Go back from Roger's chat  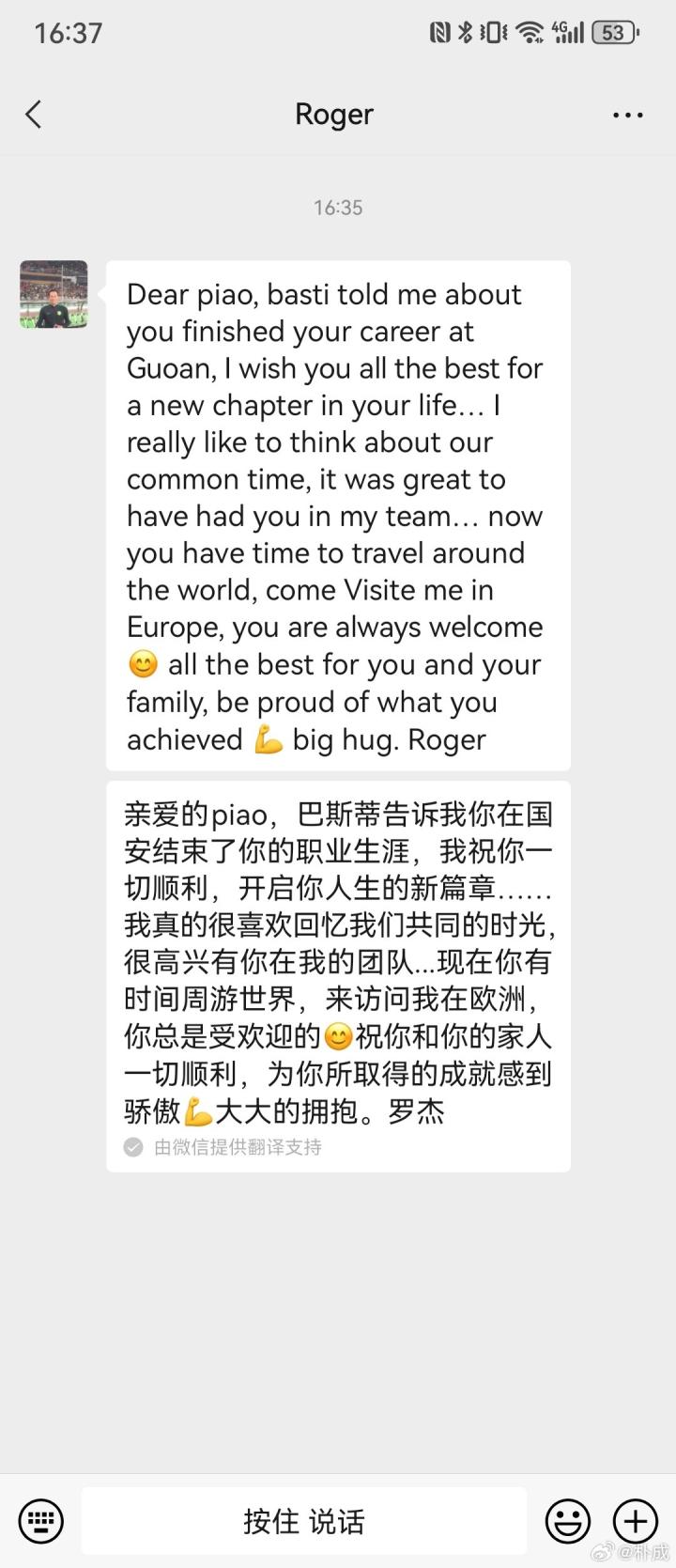coord(34,115)
